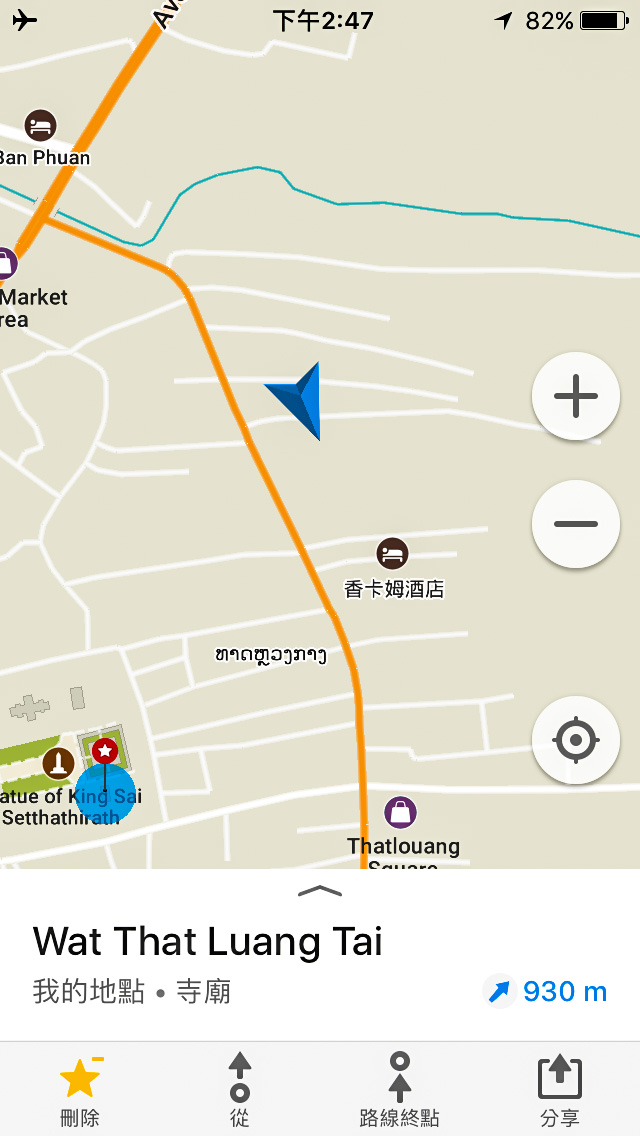Viewport: 640px width, 1136px height.
Task: Share this place with 分享
Action: pos(560,1088)
